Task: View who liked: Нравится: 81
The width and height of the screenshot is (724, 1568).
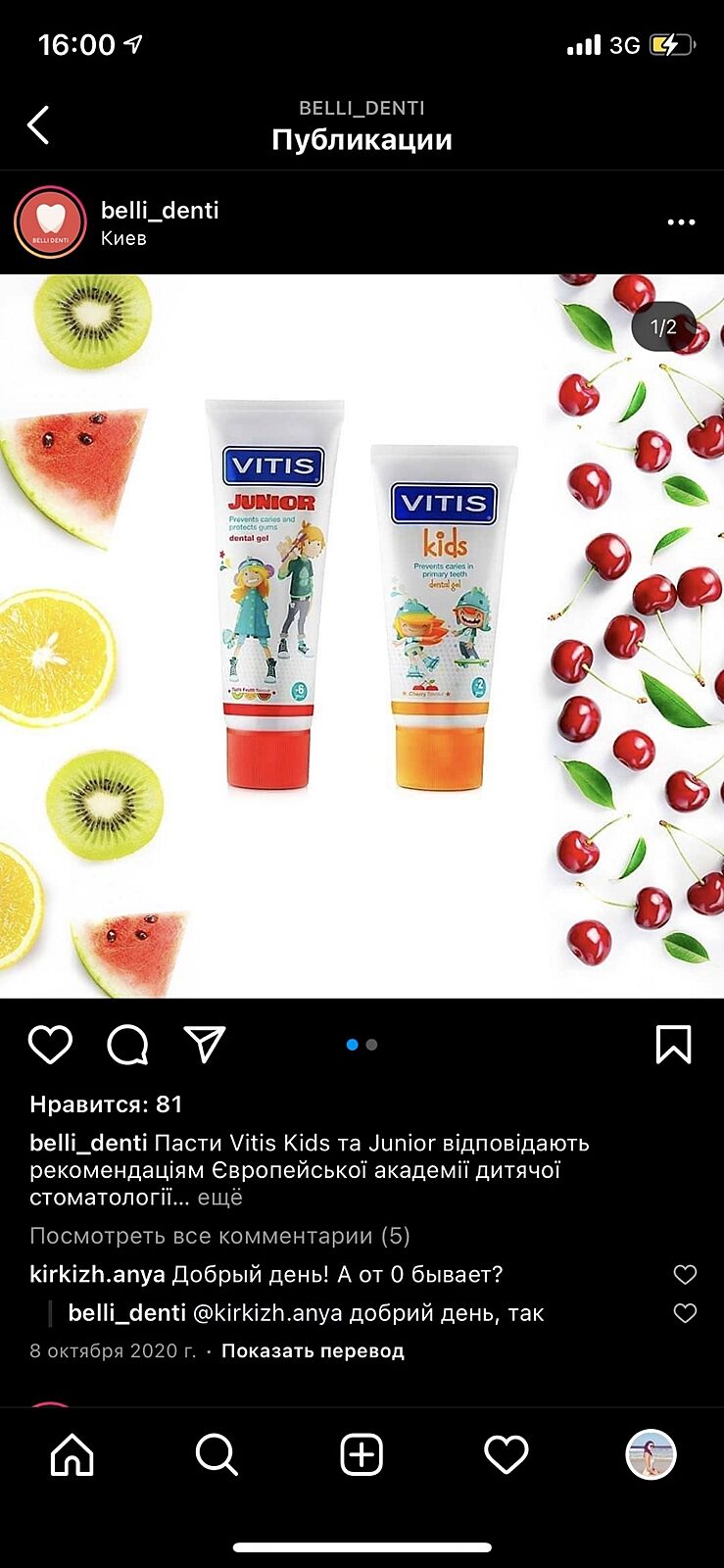Action: pyautogui.click(x=106, y=1104)
